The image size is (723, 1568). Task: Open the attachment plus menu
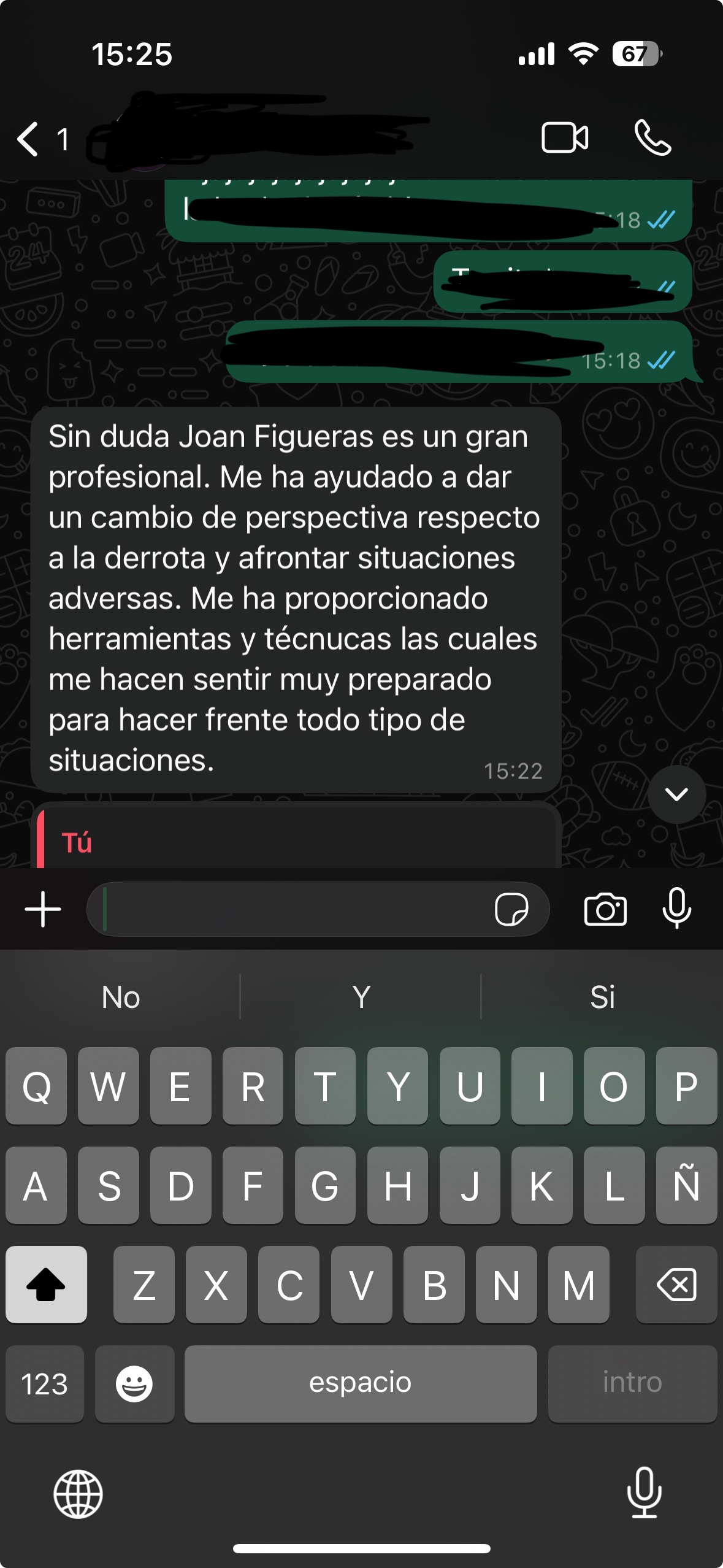pyautogui.click(x=43, y=909)
